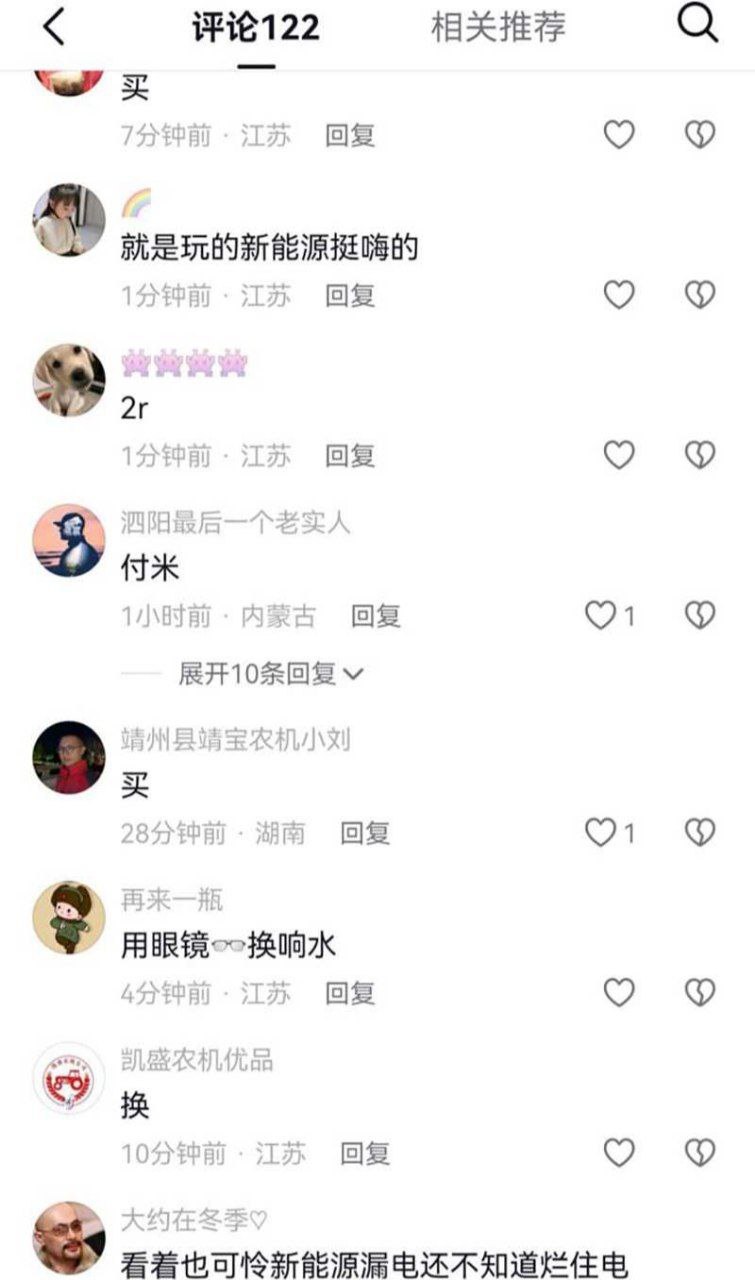
Task: Reply to the comment 2r
Action: pyautogui.click(x=350, y=455)
